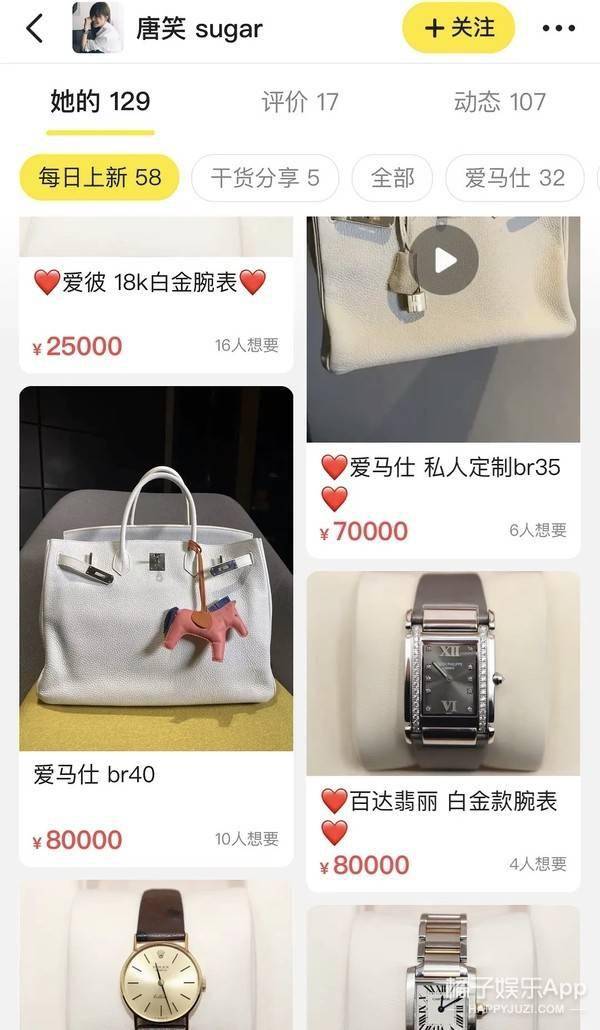Select the 每日上新 58 chip
Image resolution: width=600 pixels, height=1030 pixels.
pyautogui.click(x=100, y=178)
